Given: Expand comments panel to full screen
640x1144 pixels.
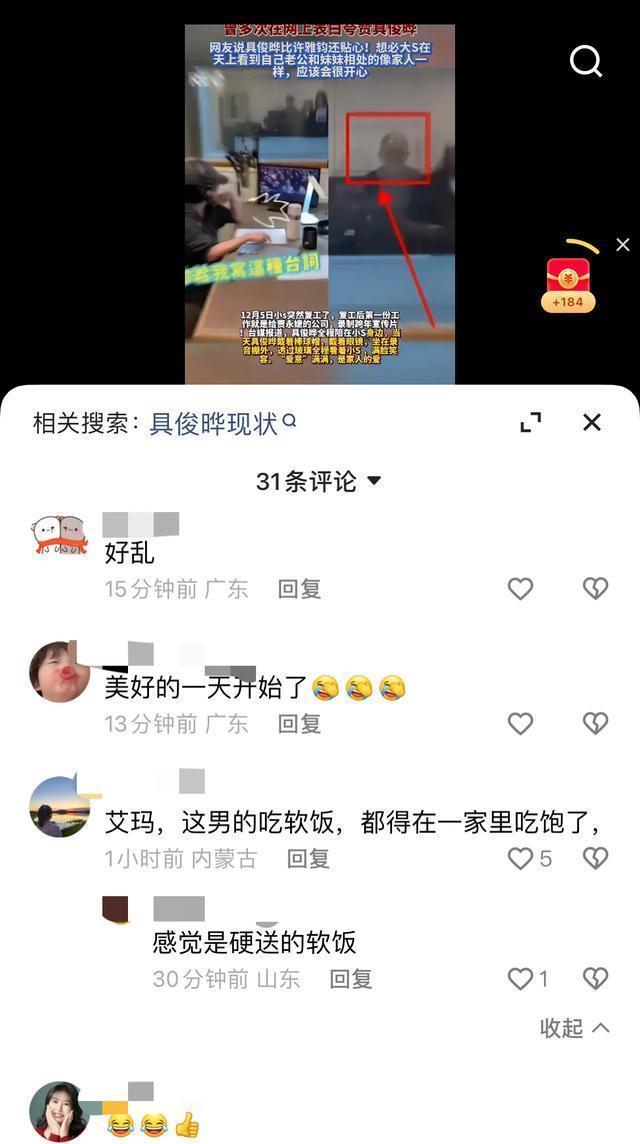Looking at the screenshot, I should pos(531,423).
